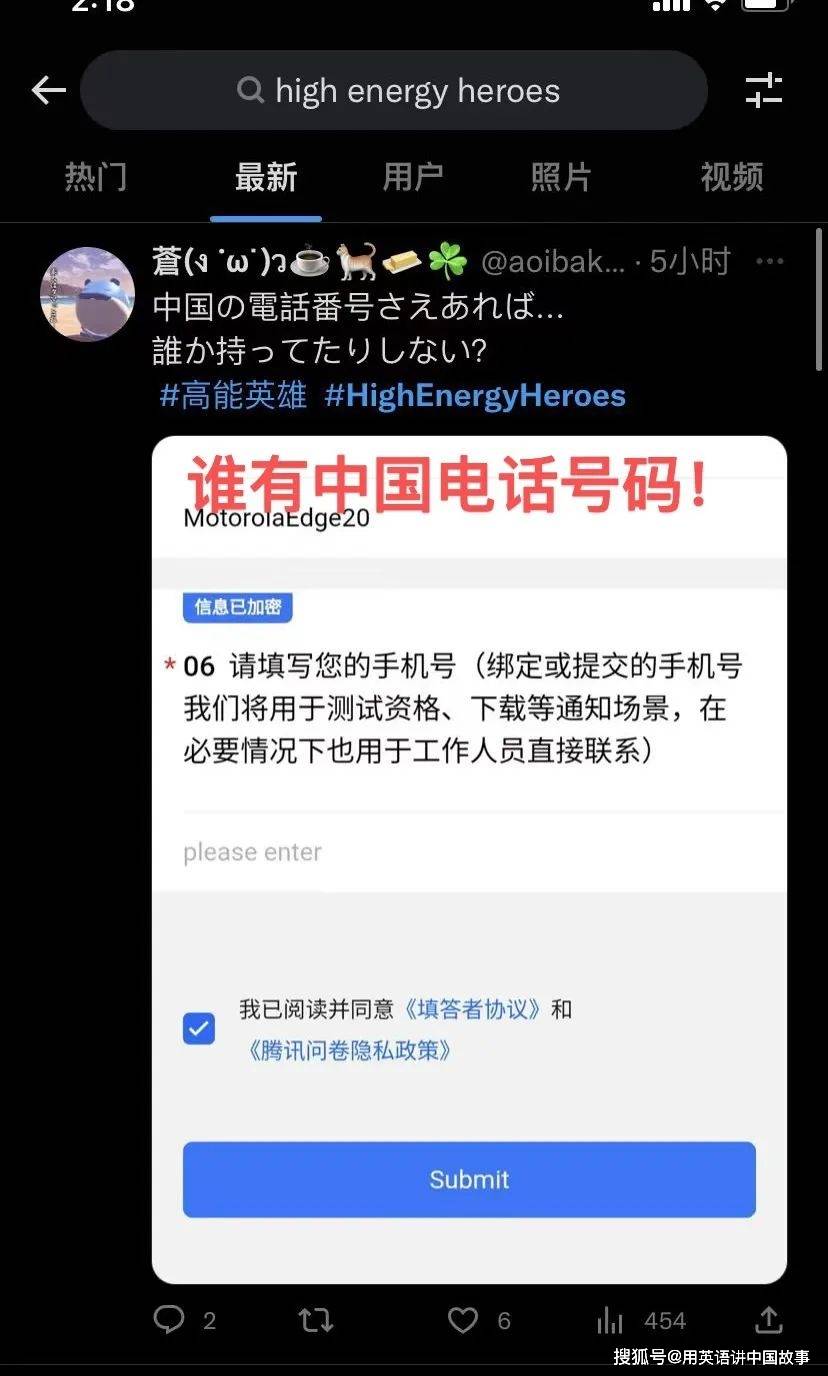Screen dimensions: 828x1376
Task: View the tweet's analytics showing 454
Action: tap(610, 1320)
